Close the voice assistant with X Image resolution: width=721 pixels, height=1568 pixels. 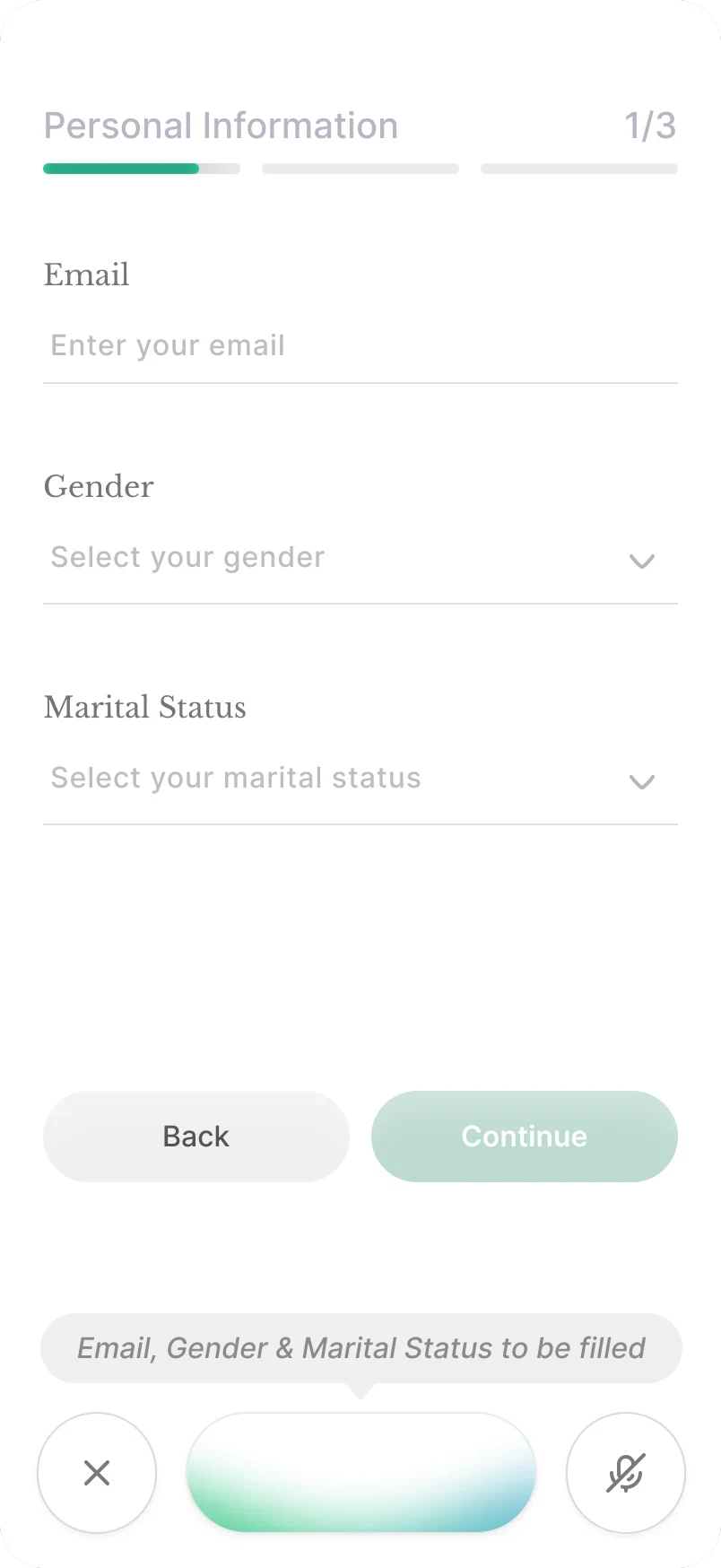click(x=97, y=1473)
